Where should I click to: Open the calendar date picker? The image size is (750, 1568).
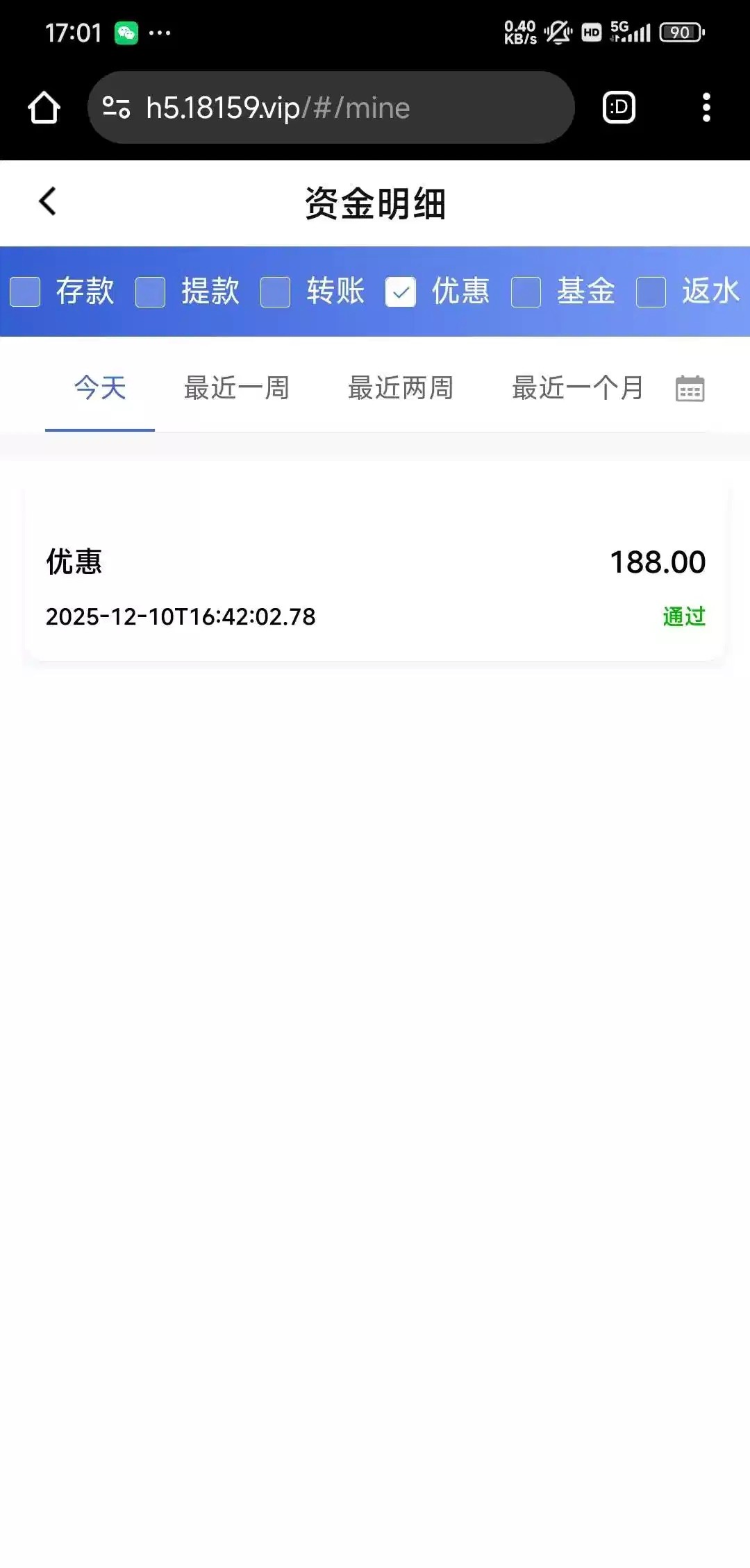690,389
